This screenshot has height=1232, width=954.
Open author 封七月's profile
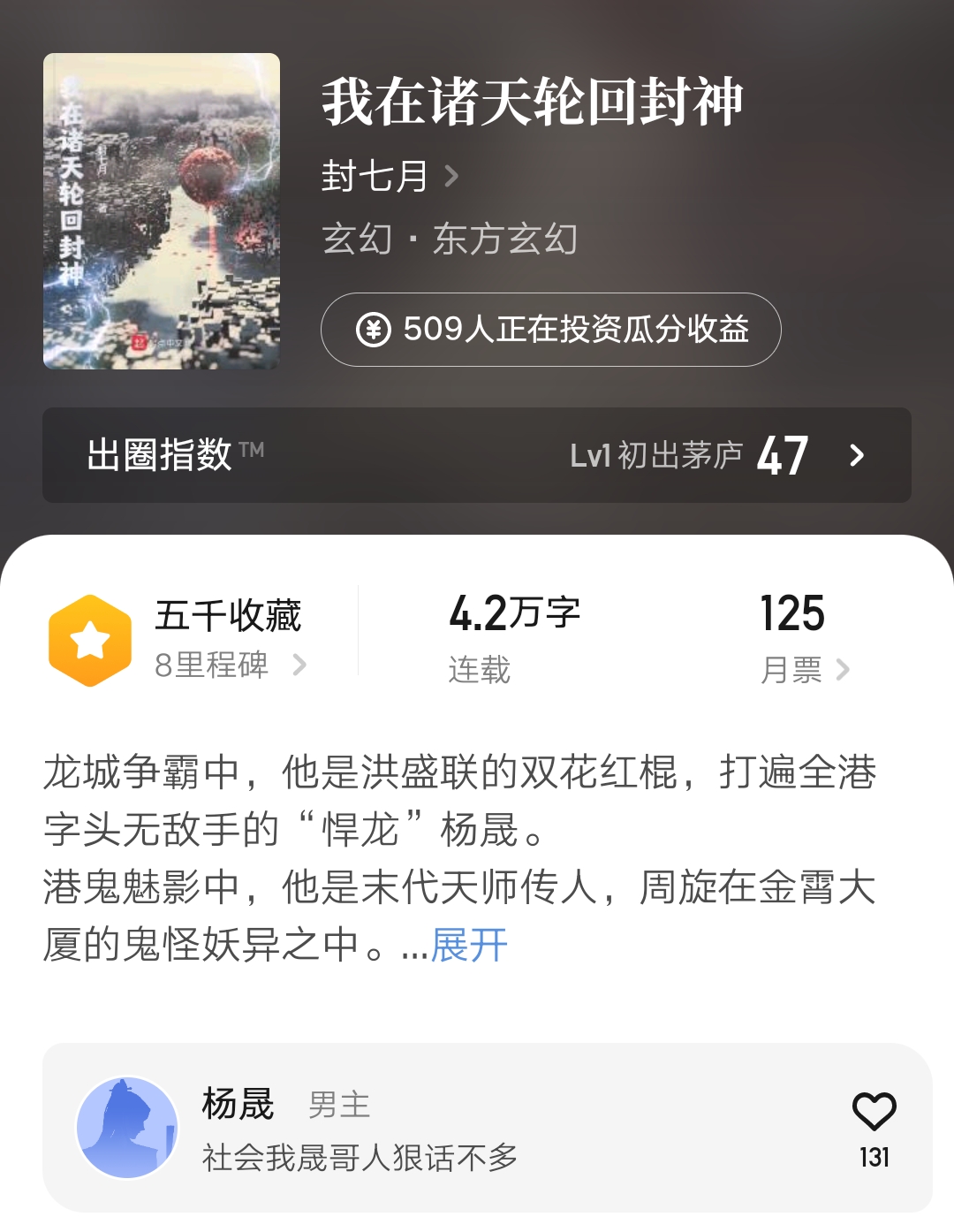click(x=372, y=176)
